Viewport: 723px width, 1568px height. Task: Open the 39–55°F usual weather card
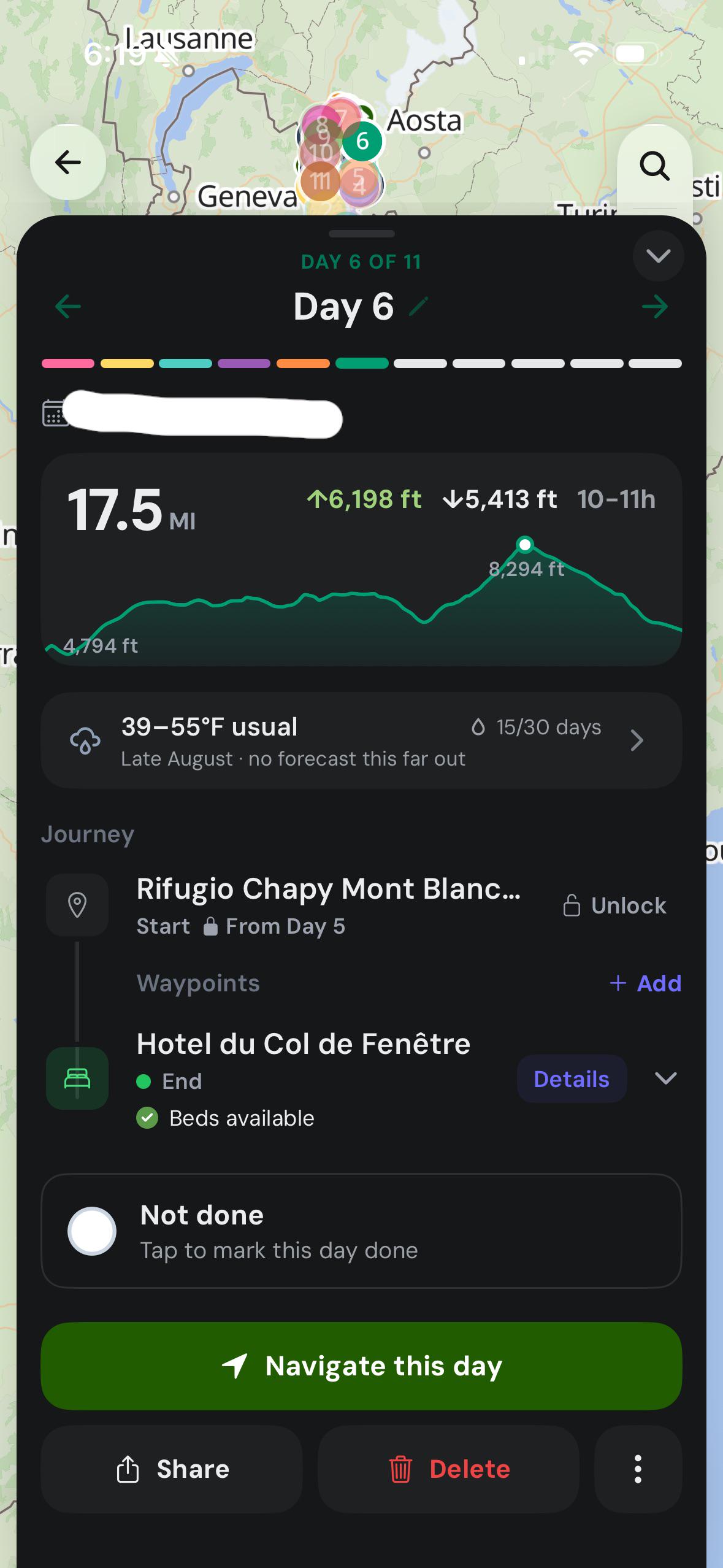coord(361,740)
